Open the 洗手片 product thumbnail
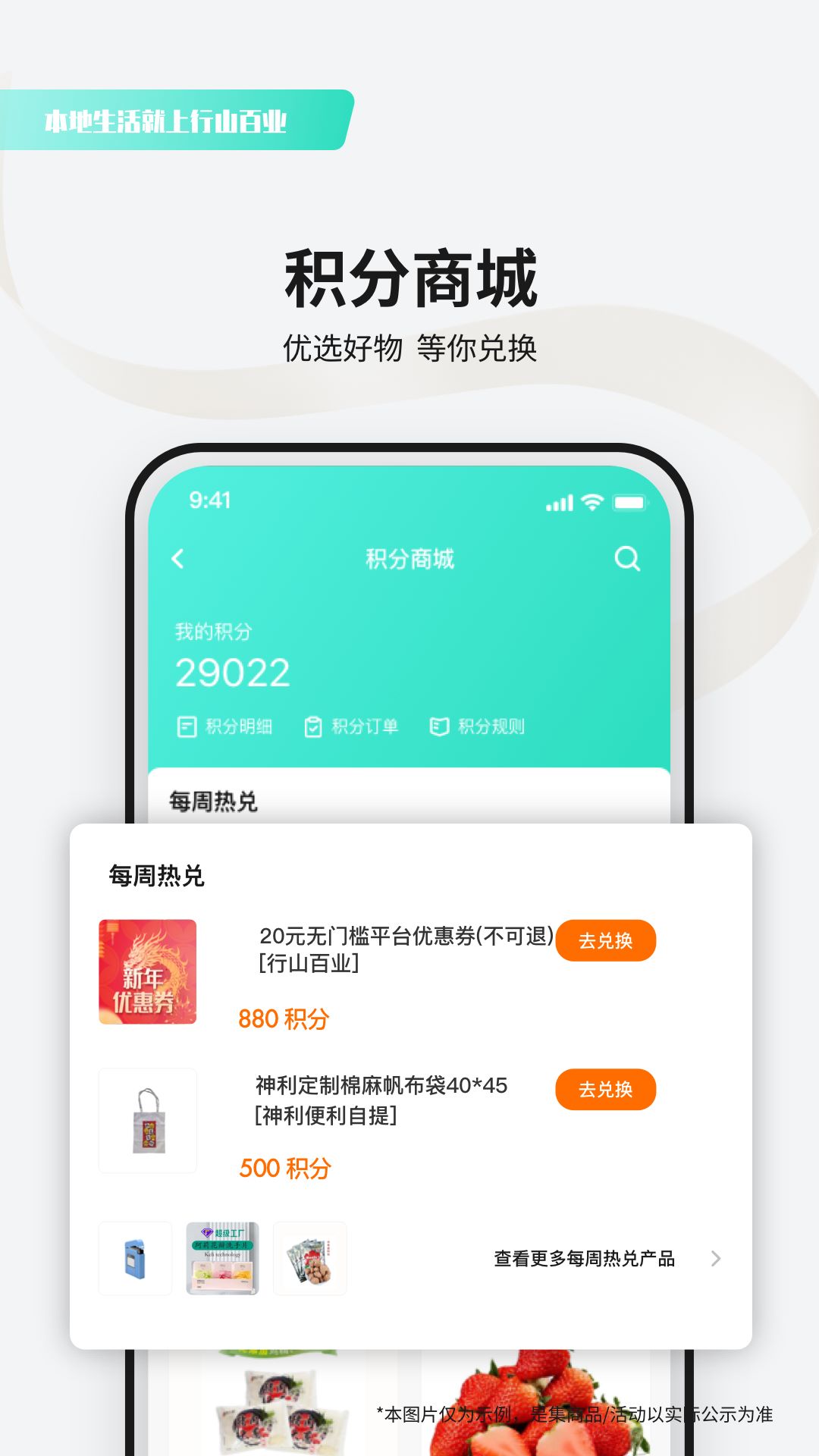Viewport: 819px width, 1456px height. tap(222, 1259)
